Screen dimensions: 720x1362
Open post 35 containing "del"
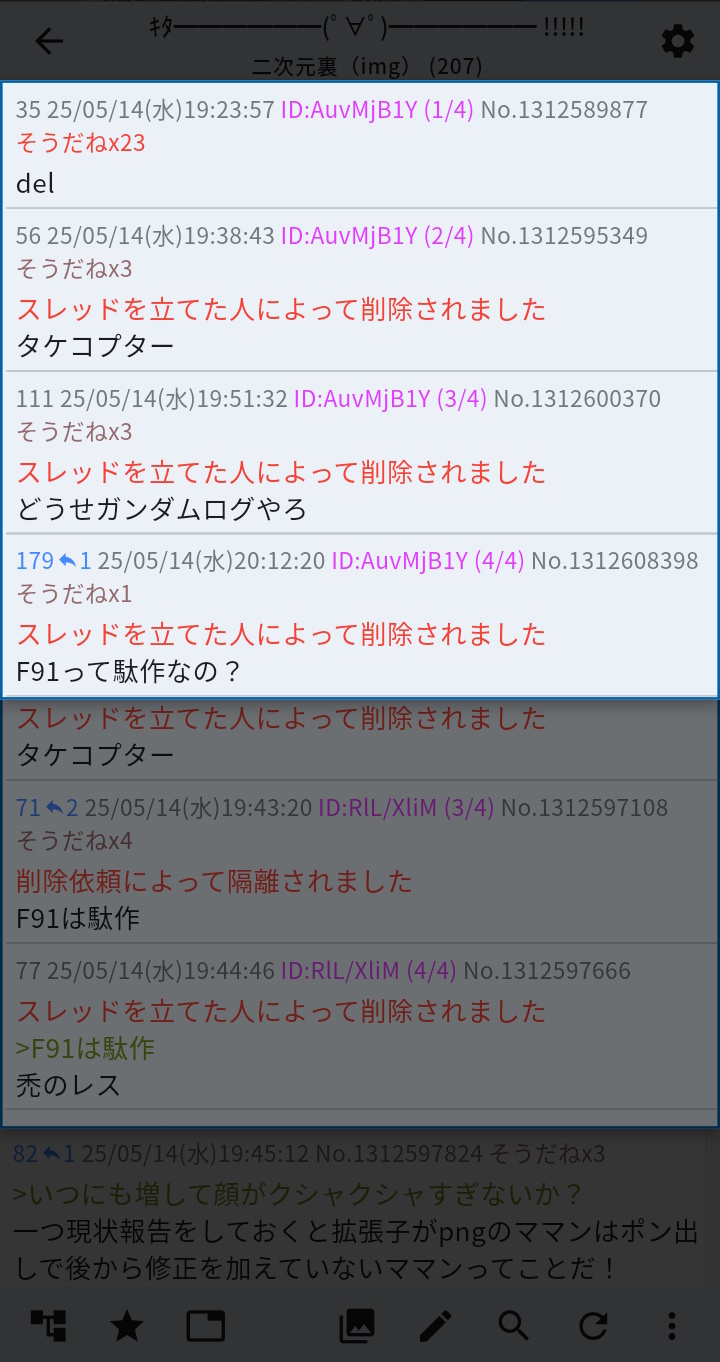tap(360, 146)
